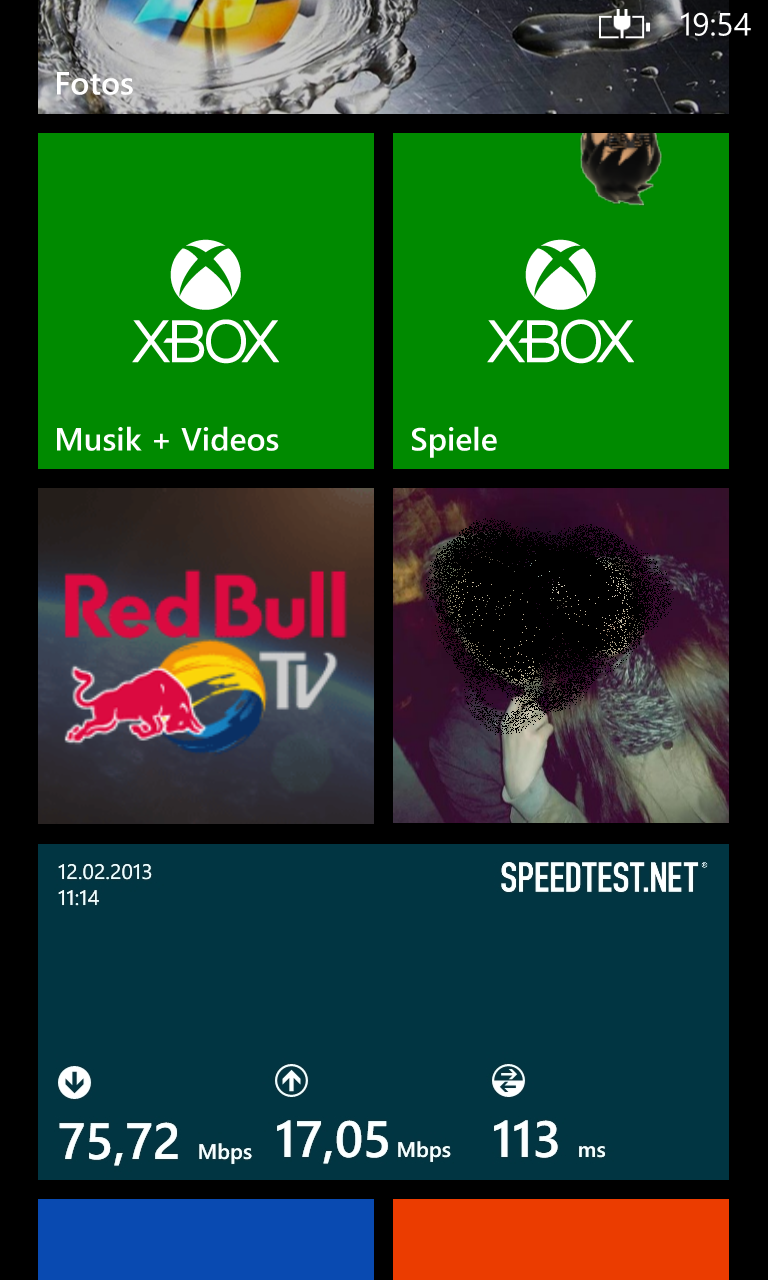The width and height of the screenshot is (768, 1280).
Task: Open the Red Bull TV app
Action: 206,656
